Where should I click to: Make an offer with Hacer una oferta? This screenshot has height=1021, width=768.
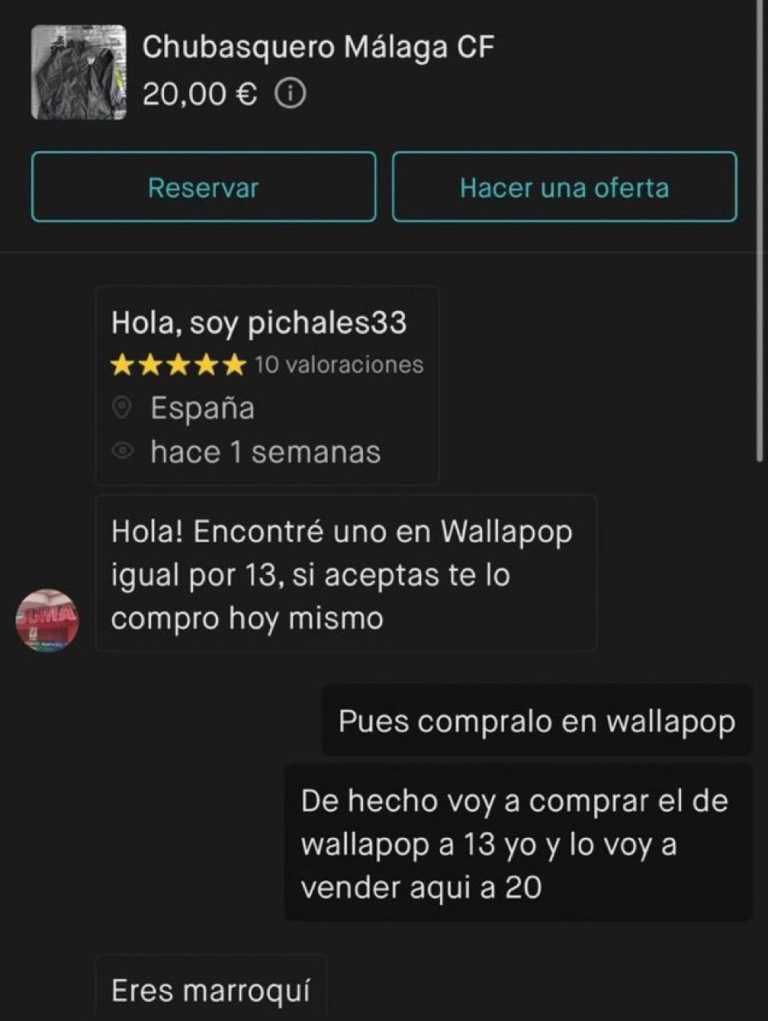coord(564,187)
